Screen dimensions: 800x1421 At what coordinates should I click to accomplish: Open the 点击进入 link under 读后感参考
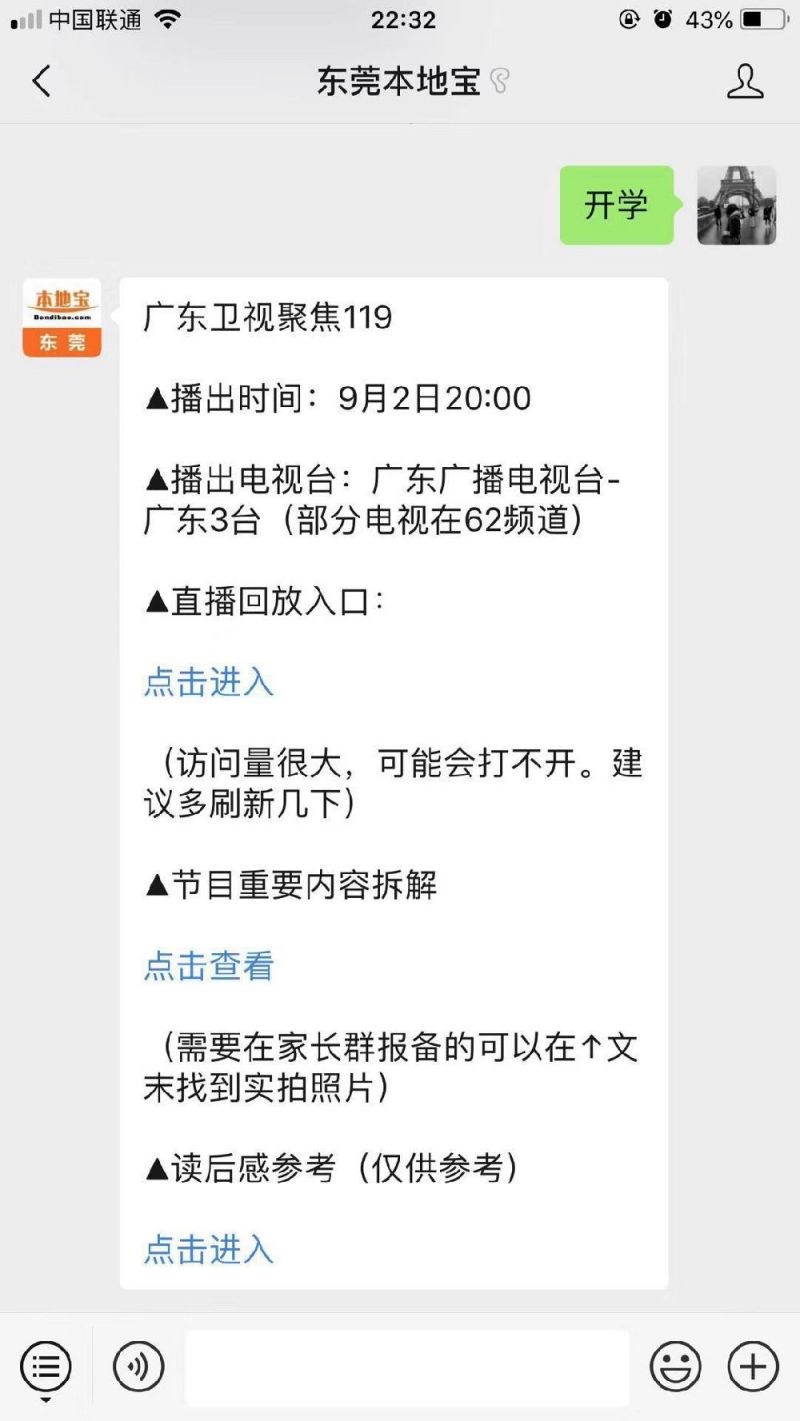[208, 1249]
